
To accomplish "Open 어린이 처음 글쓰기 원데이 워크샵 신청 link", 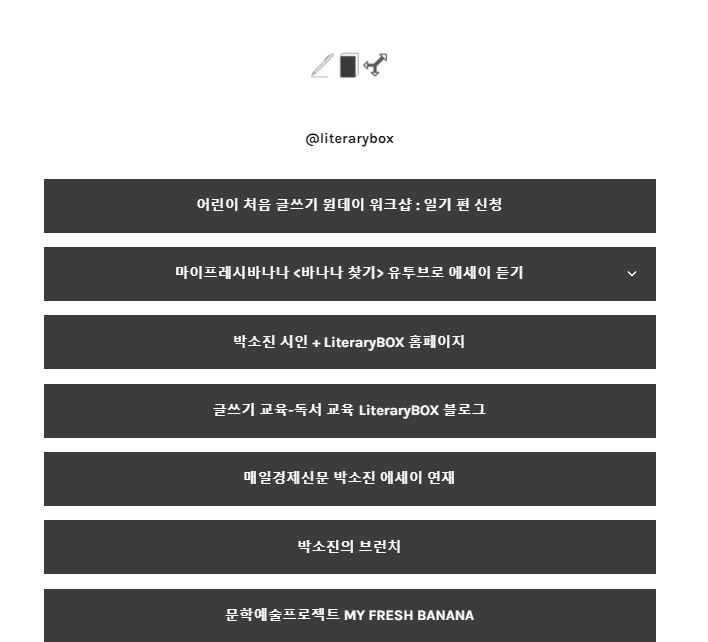I will tap(349, 205).
